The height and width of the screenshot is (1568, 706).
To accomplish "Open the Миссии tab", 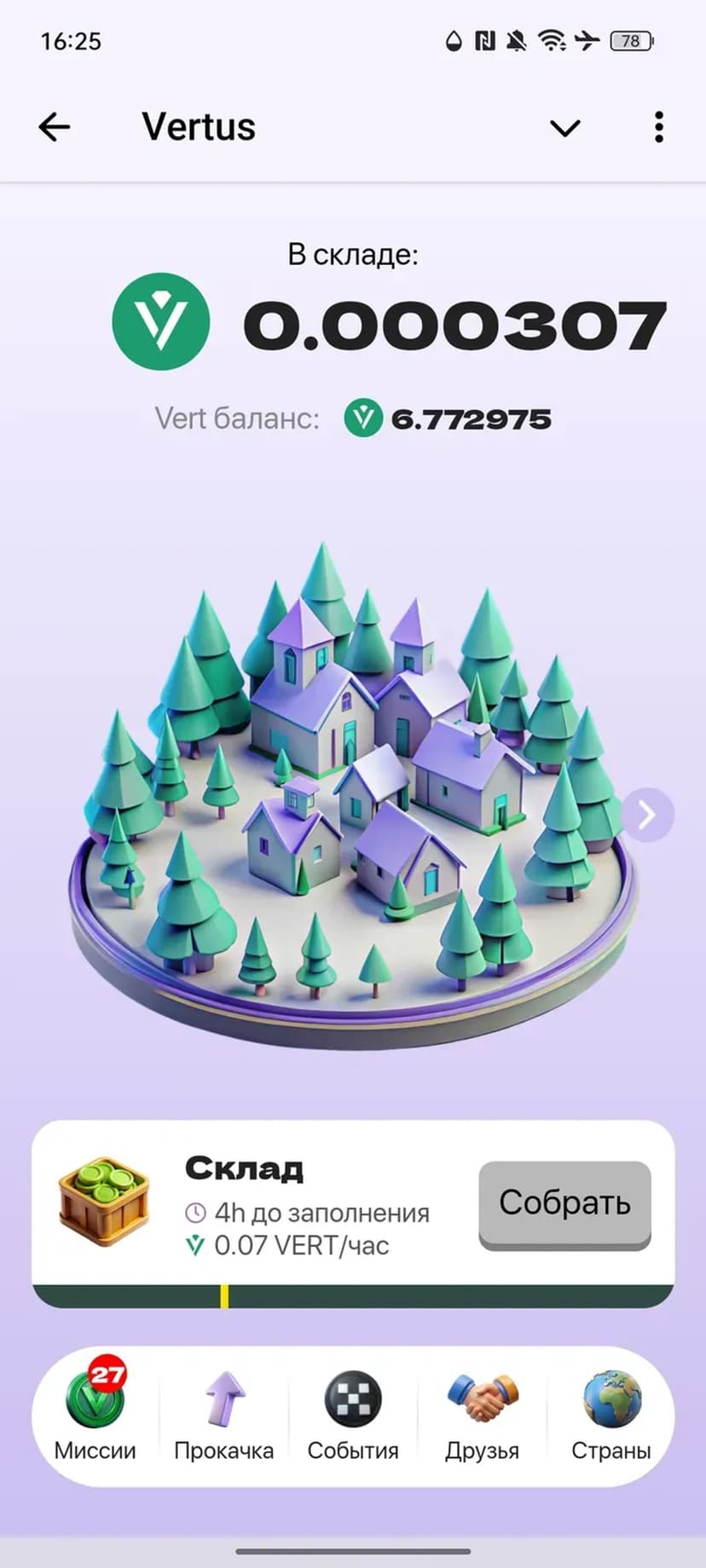I will 95,1415.
